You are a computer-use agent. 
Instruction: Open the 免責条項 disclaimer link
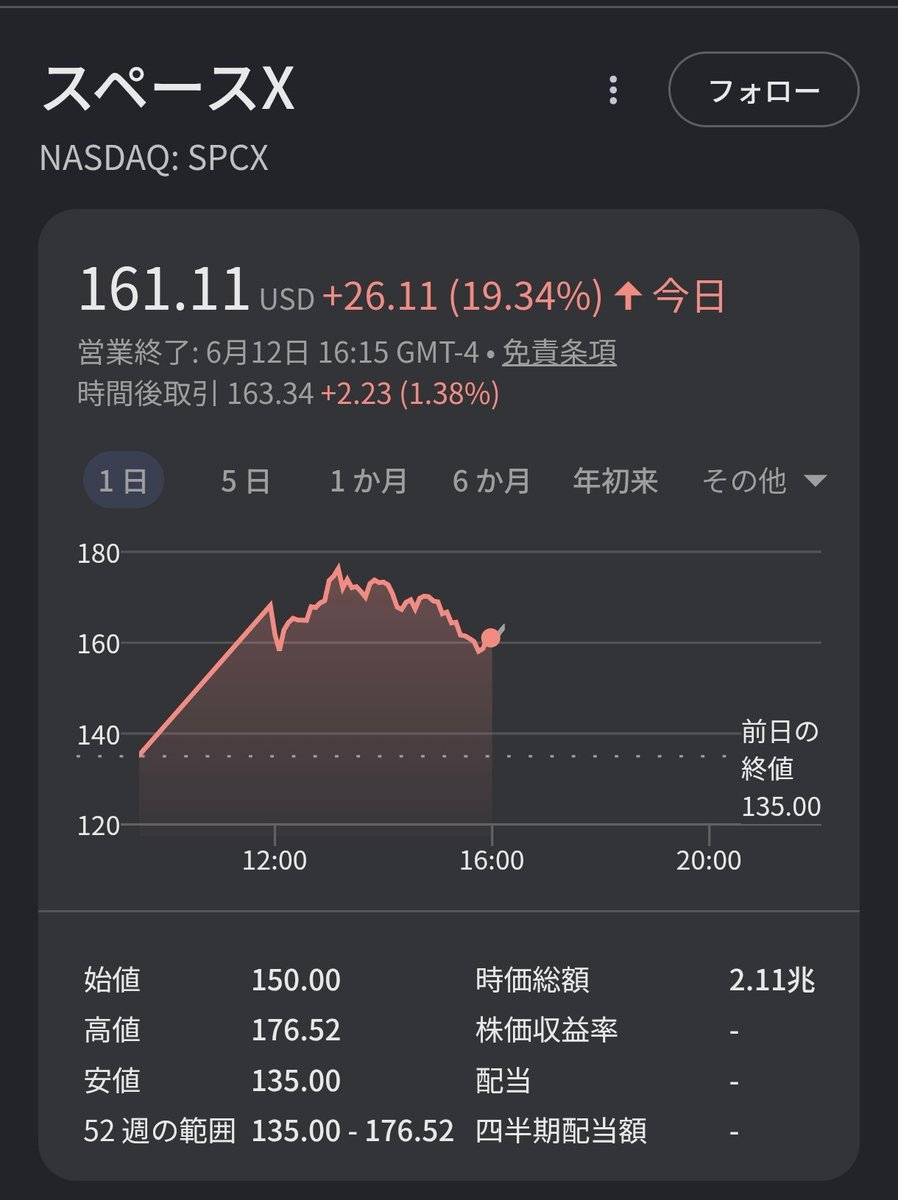tap(559, 352)
